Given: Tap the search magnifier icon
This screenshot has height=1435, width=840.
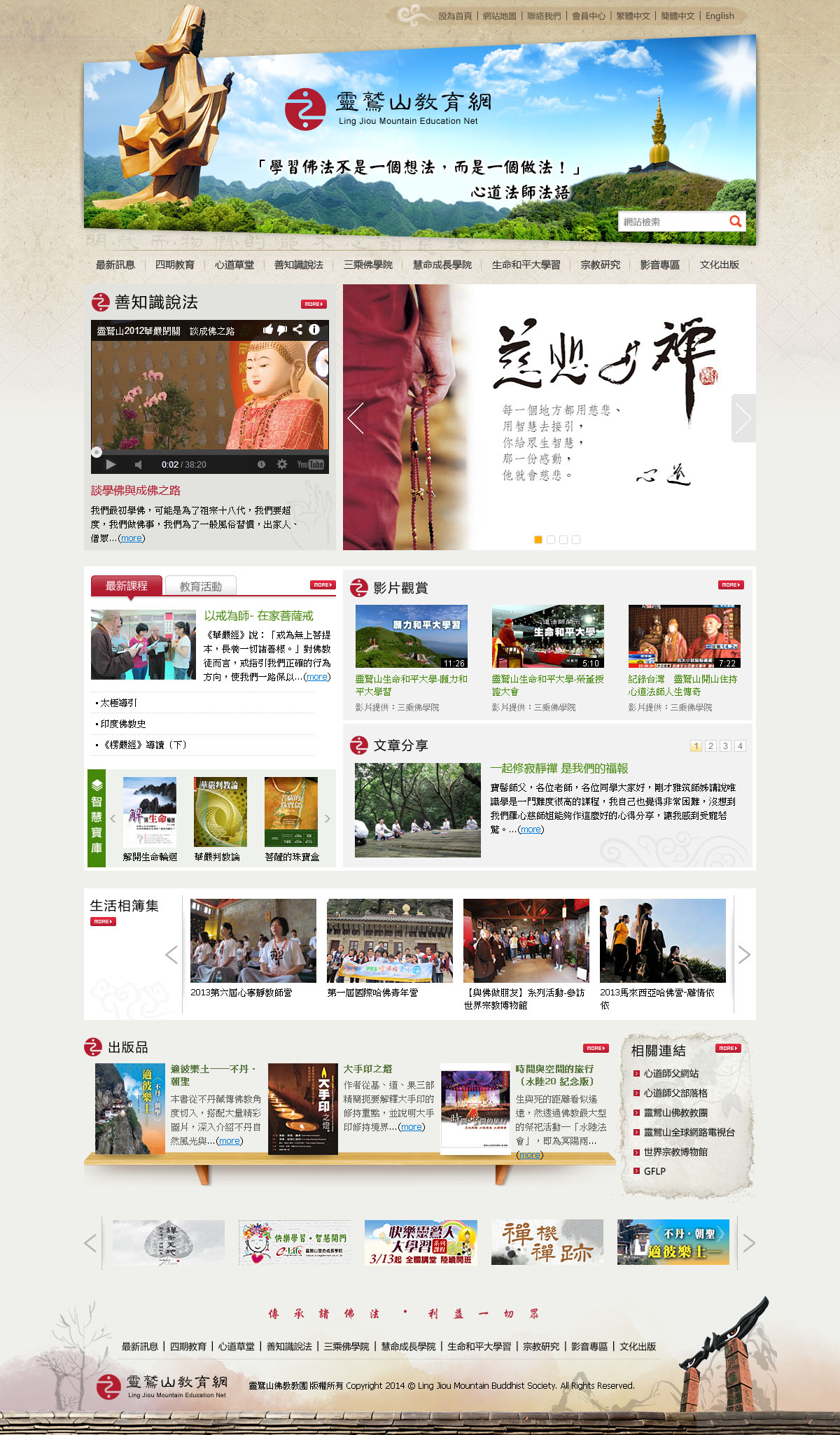Looking at the screenshot, I should [735, 221].
